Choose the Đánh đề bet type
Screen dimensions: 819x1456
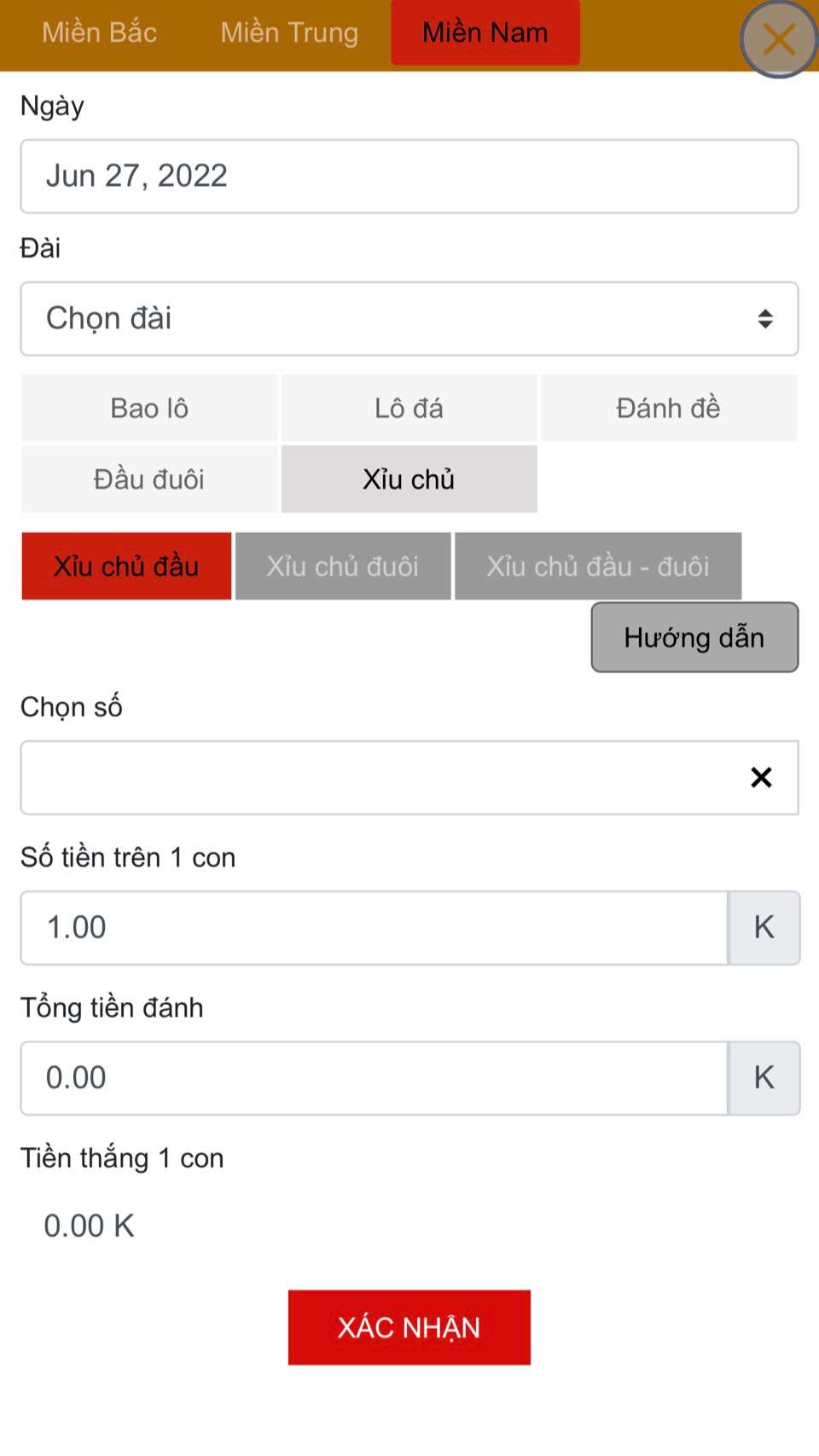(x=669, y=408)
